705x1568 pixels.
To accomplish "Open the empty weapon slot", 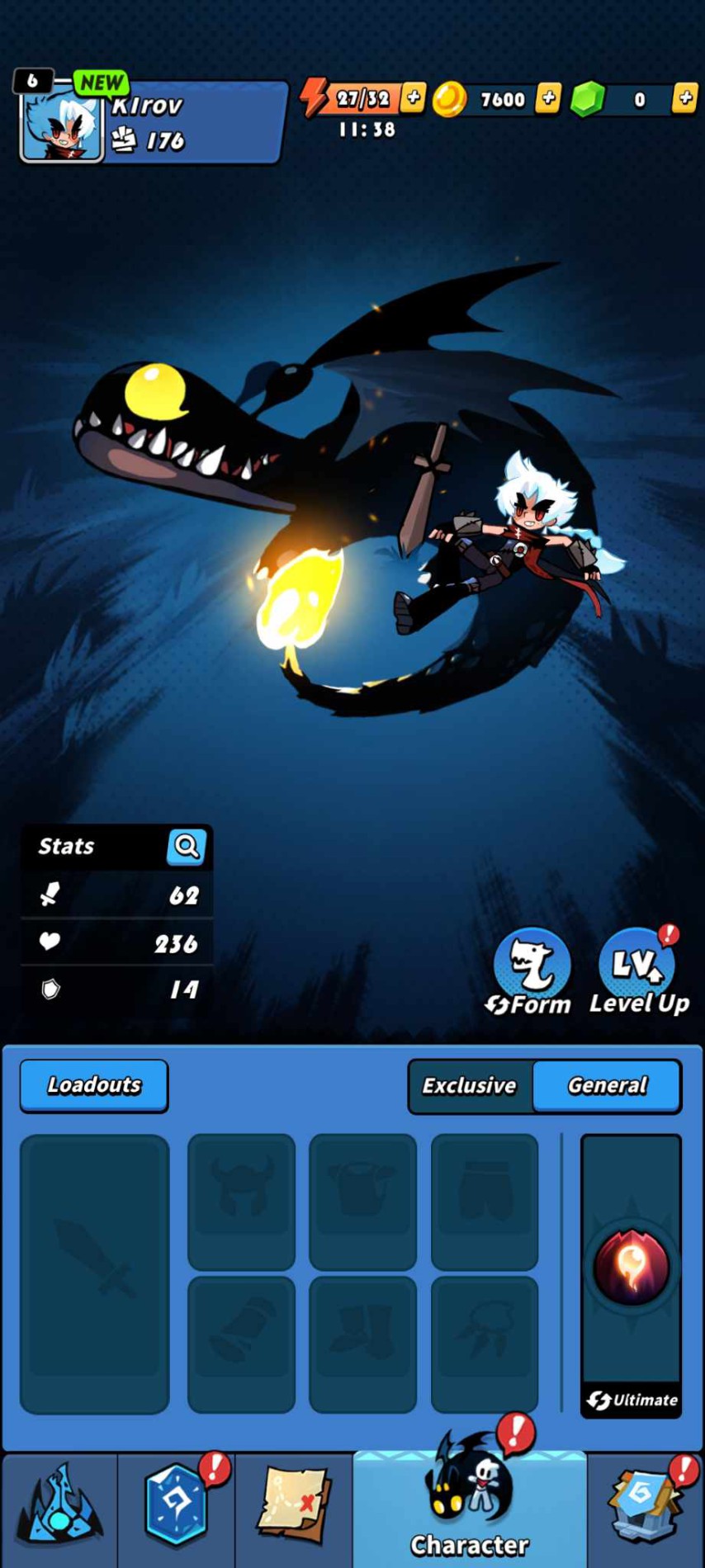I will [x=94, y=1273].
